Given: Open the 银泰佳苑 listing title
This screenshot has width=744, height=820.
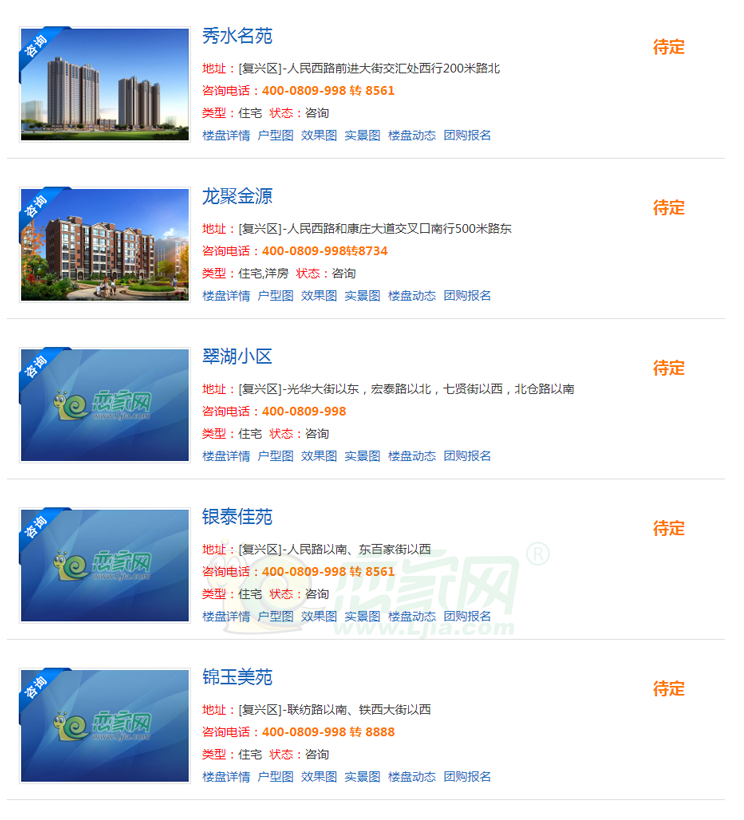Looking at the screenshot, I should click(x=237, y=517).
